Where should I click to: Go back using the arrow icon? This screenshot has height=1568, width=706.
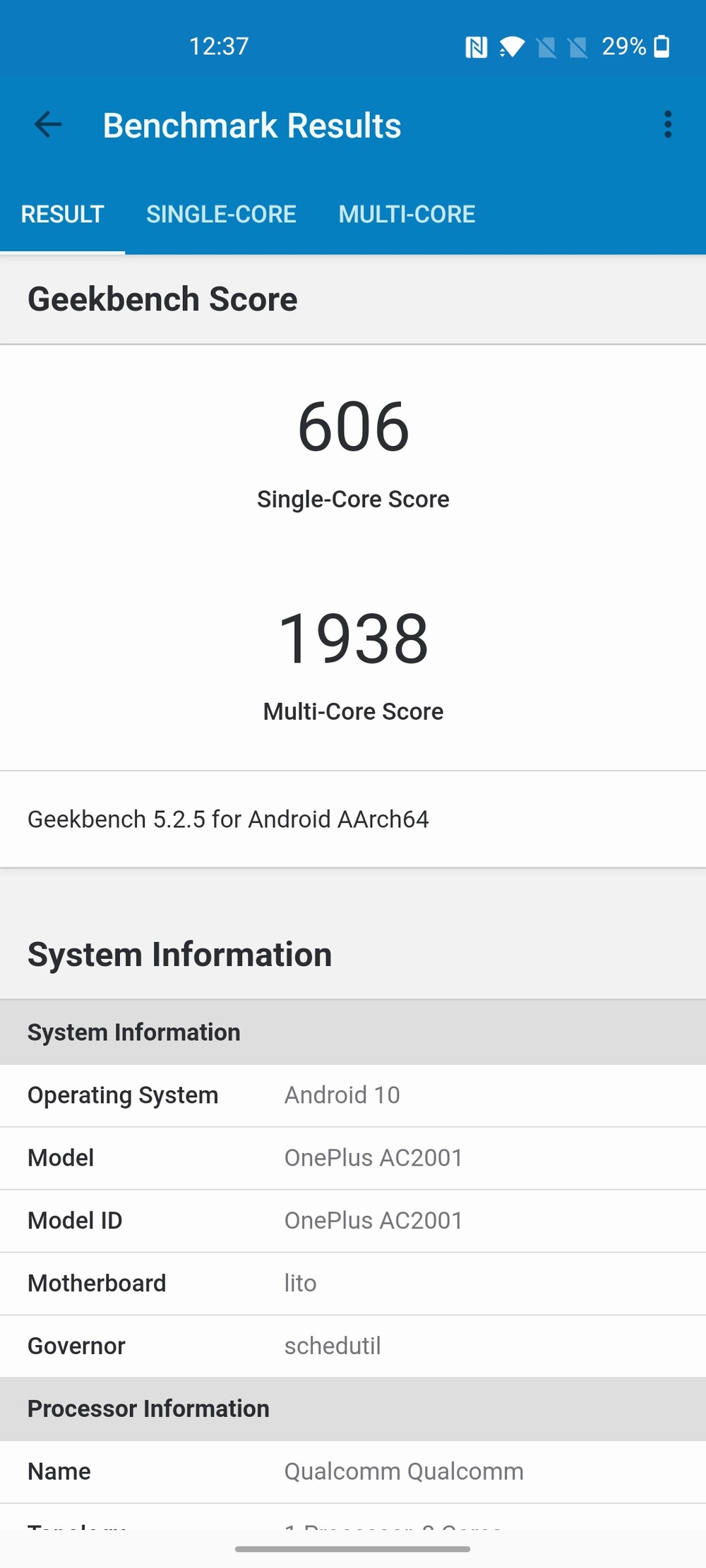click(48, 125)
